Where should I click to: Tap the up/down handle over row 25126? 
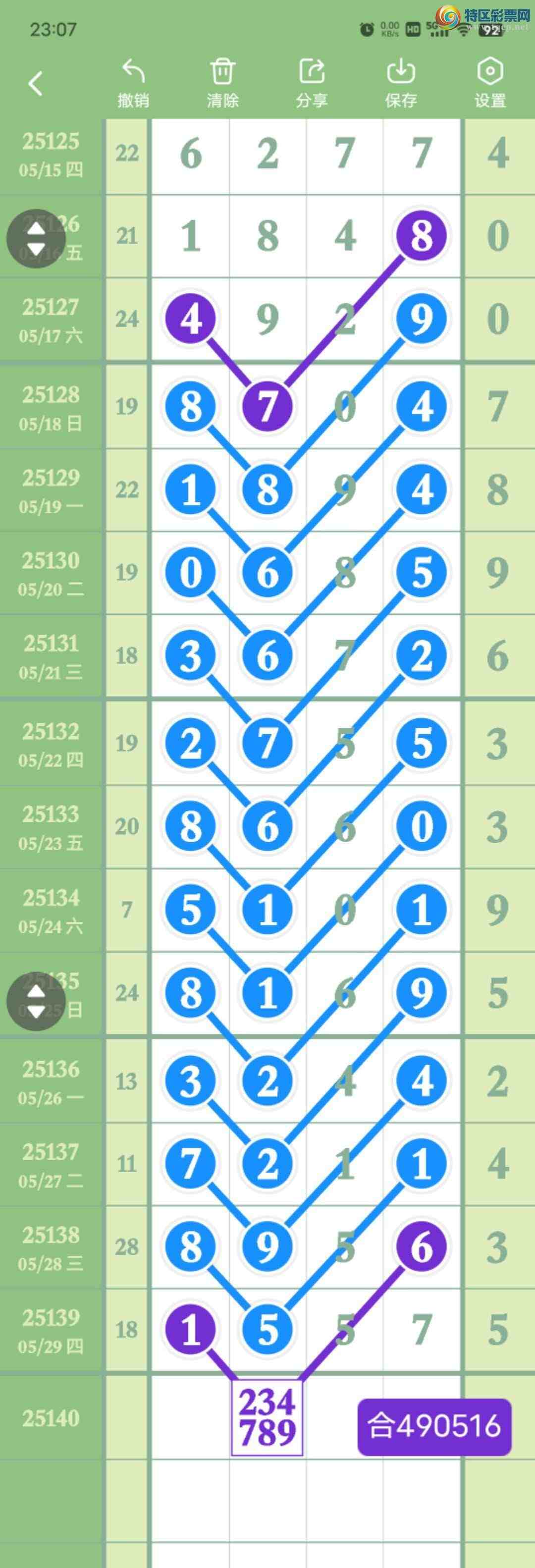coord(36,239)
